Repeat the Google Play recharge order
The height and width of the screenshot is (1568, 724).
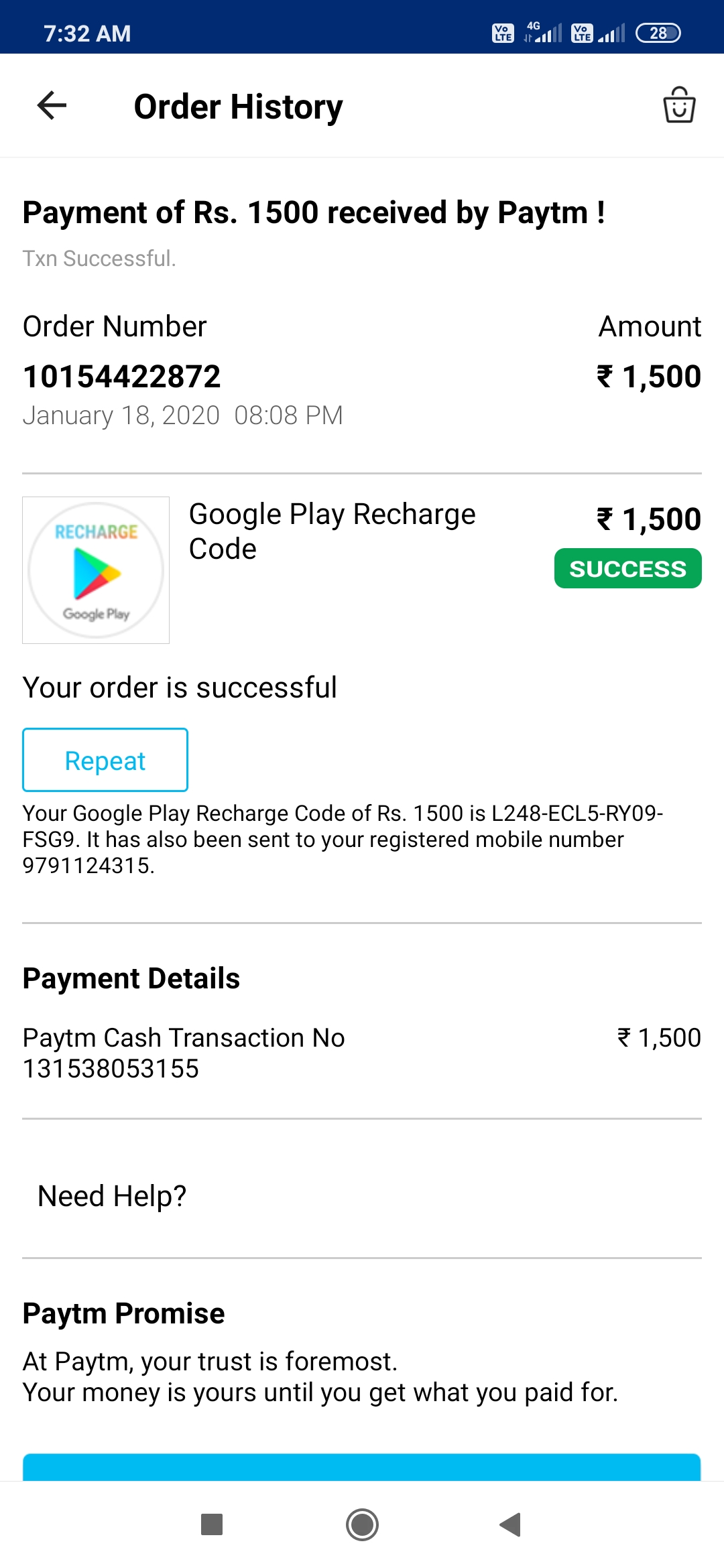pyautogui.click(x=105, y=761)
